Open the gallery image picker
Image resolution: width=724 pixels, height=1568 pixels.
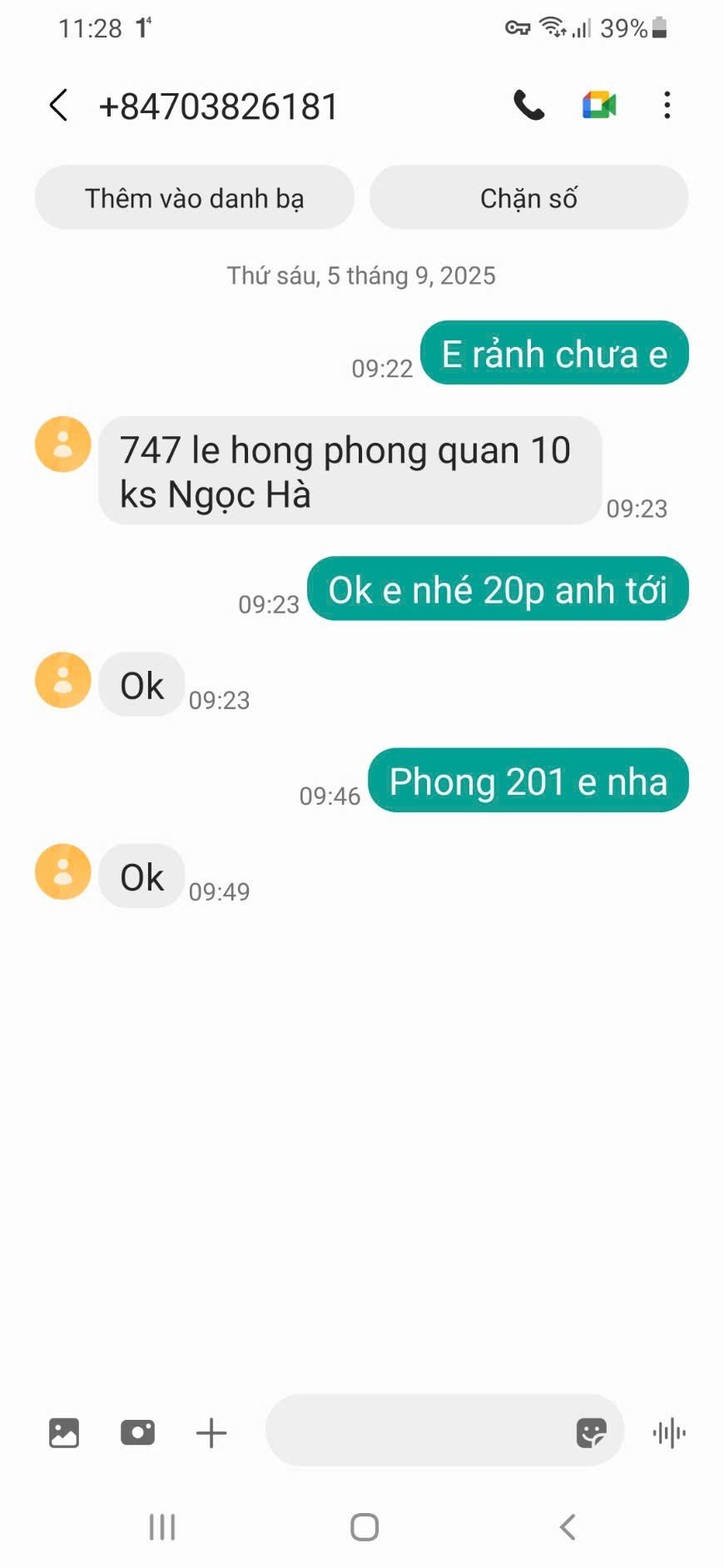pos(64,1432)
